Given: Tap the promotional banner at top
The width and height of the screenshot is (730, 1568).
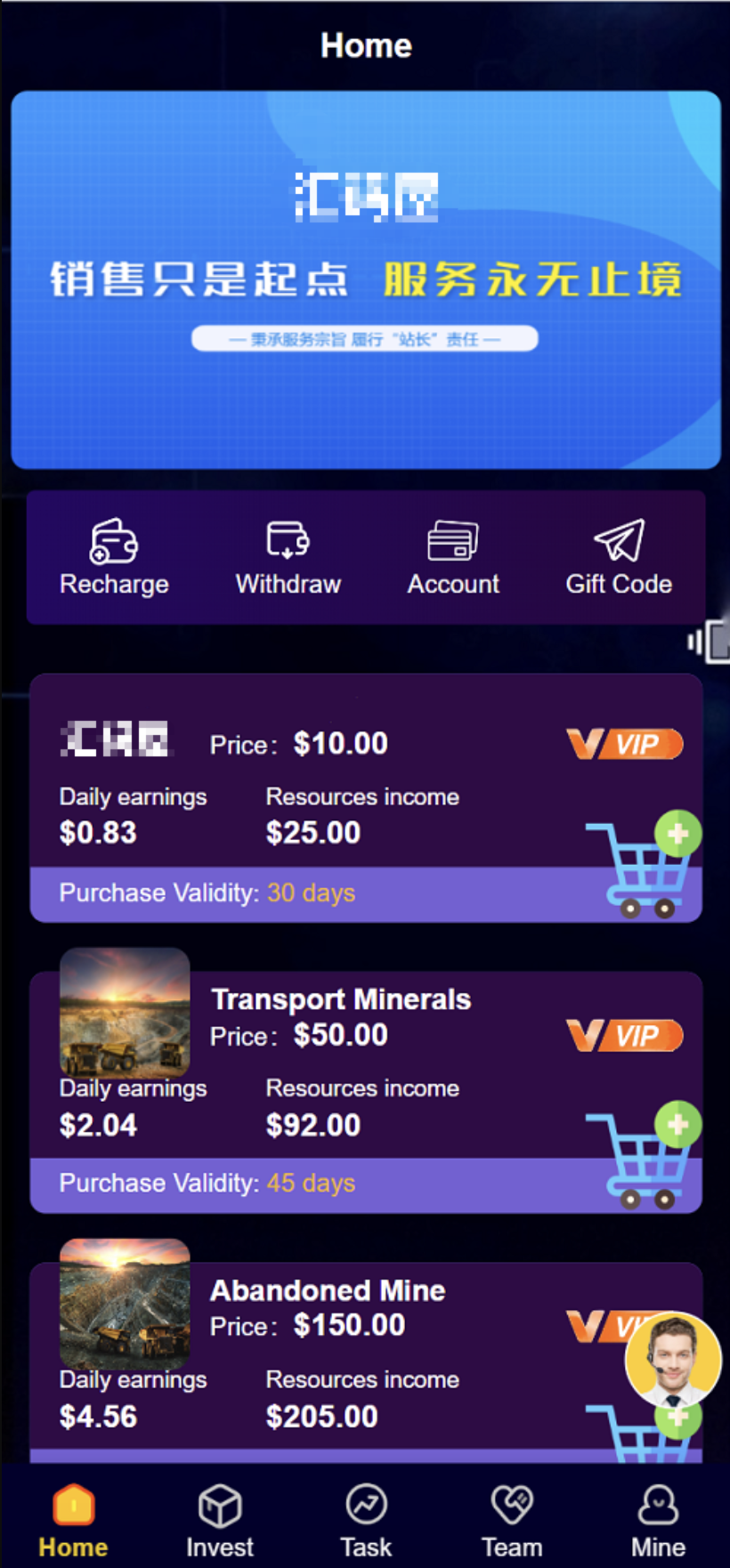Looking at the screenshot, I should pyautogui.click(x=366, y=279).
